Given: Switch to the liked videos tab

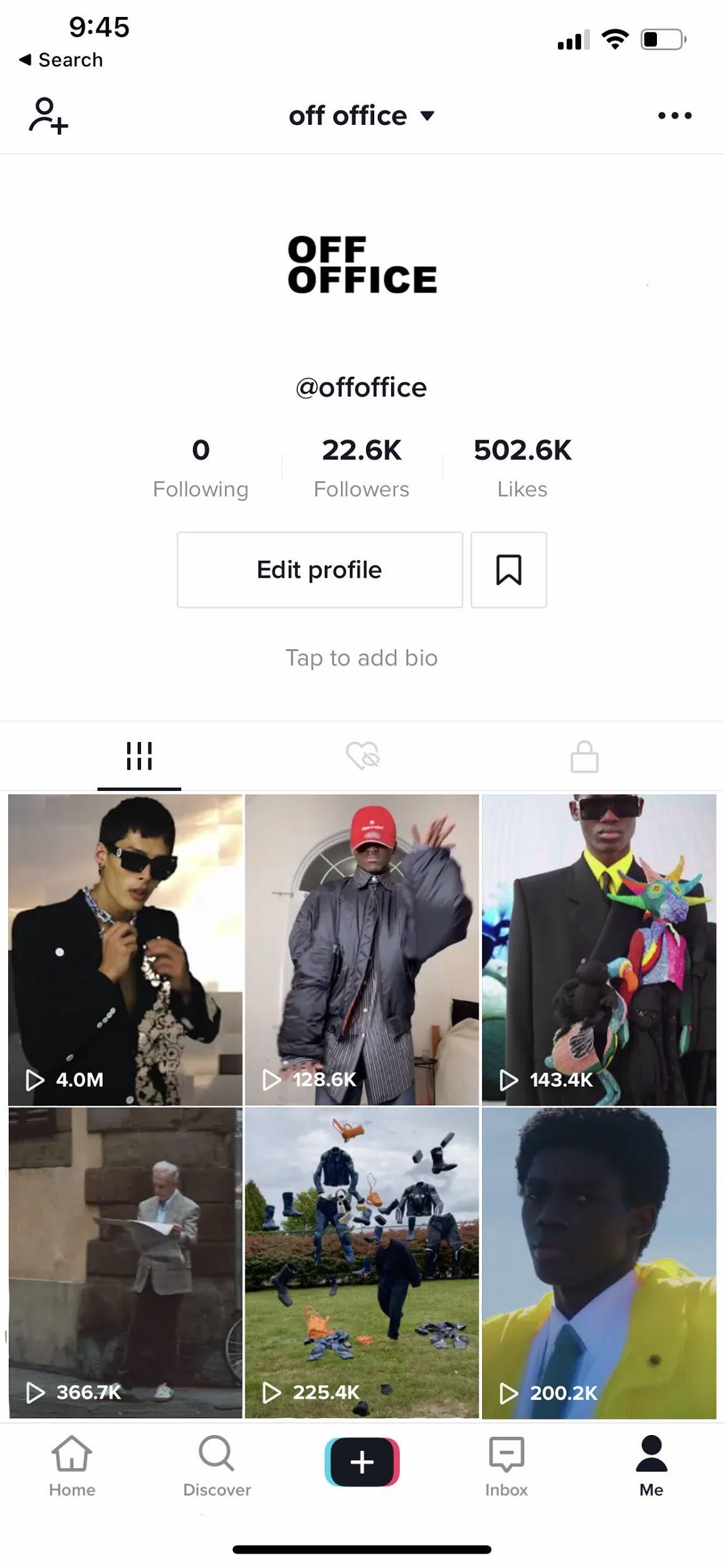Looking at the screenshot, I should click(362, 756).
